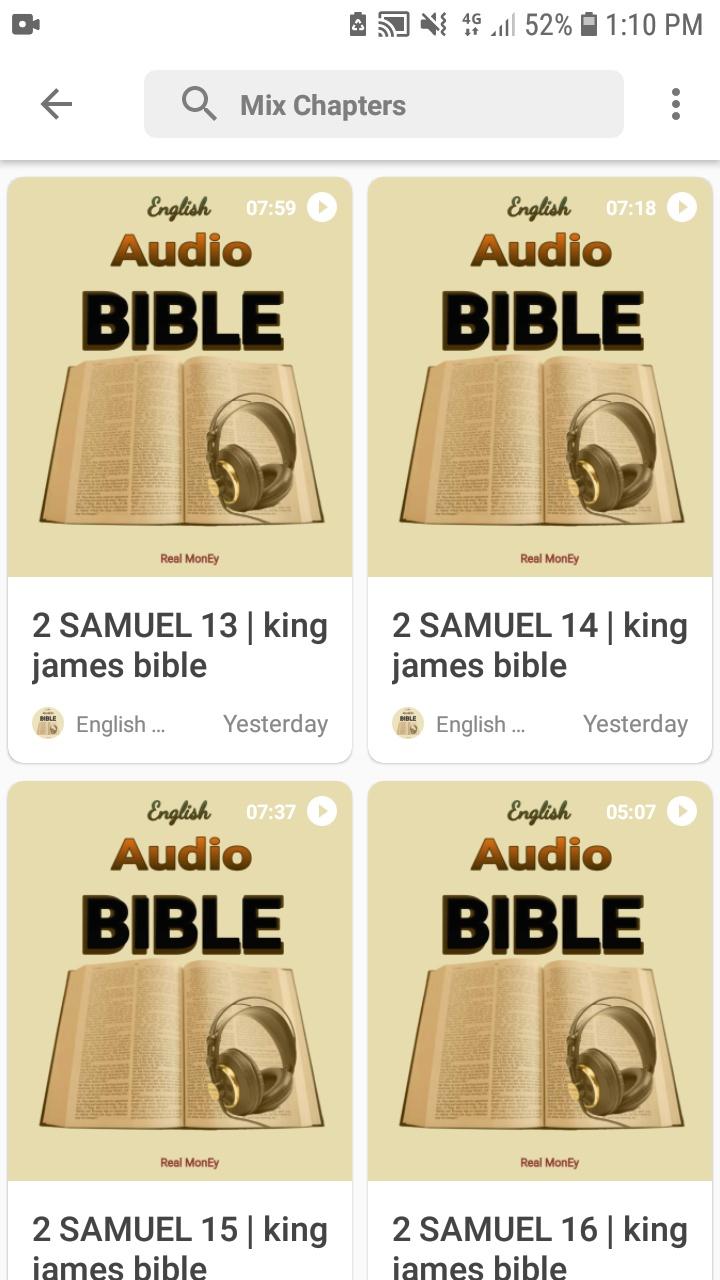Viewport: 720px width, 1280px height.
Task: Open the three-dot overflow menu
Action: [676, 104]
